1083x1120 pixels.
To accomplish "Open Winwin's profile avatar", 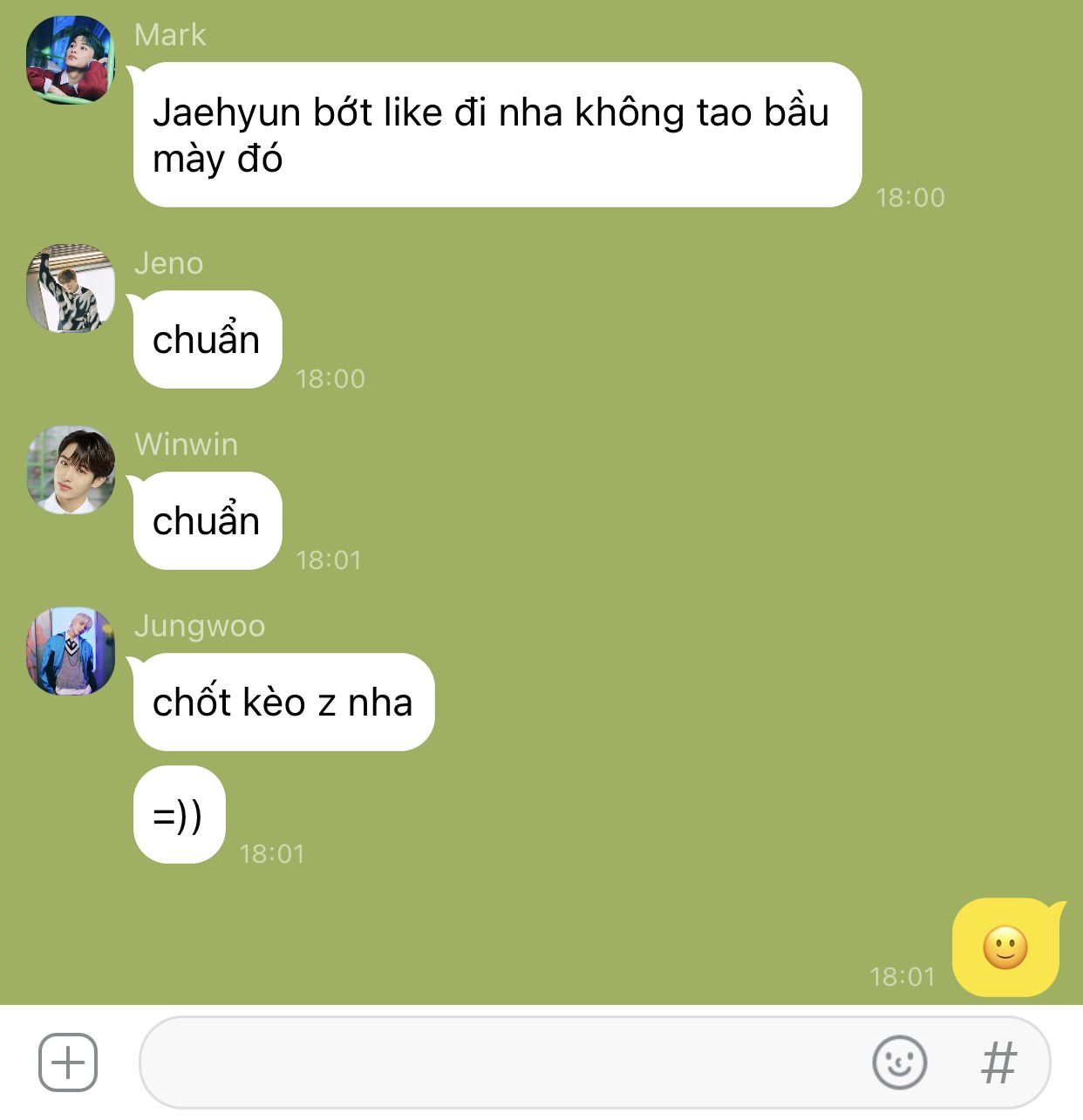I will [71, 470].
